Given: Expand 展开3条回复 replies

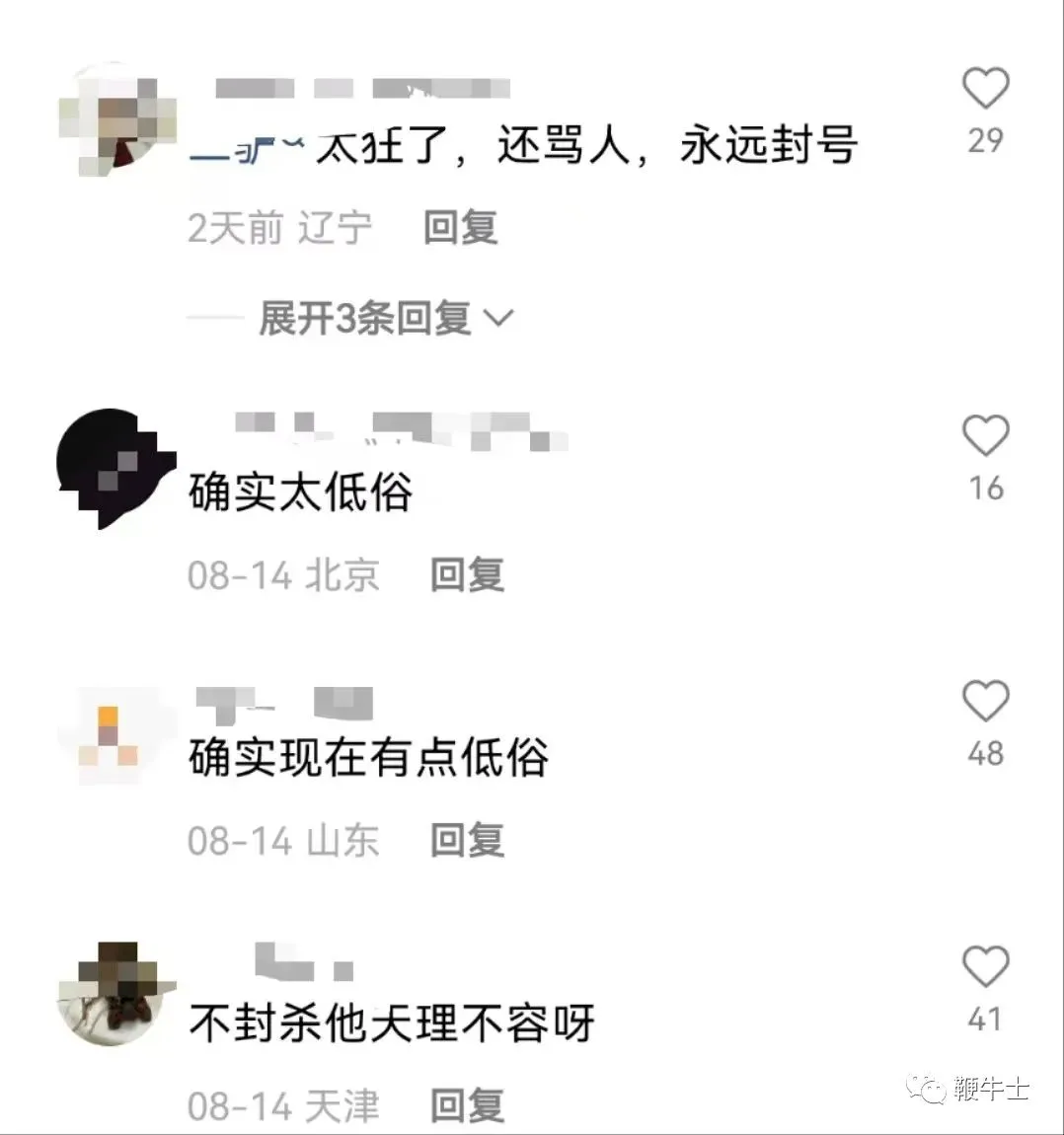Looking at the screenshot, I should tap(385, 319).
